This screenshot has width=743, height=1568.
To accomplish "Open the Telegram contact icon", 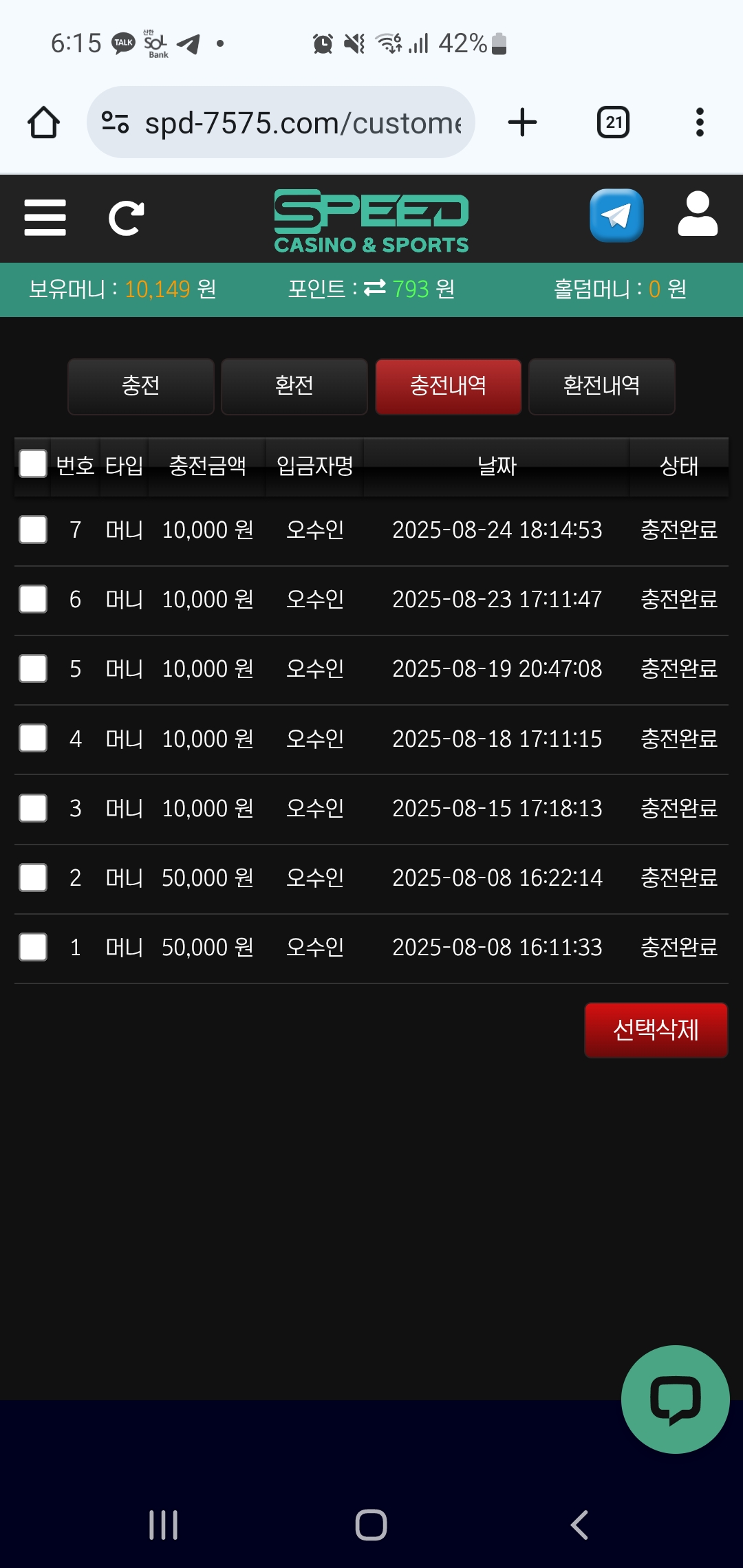I will [616, 215].
